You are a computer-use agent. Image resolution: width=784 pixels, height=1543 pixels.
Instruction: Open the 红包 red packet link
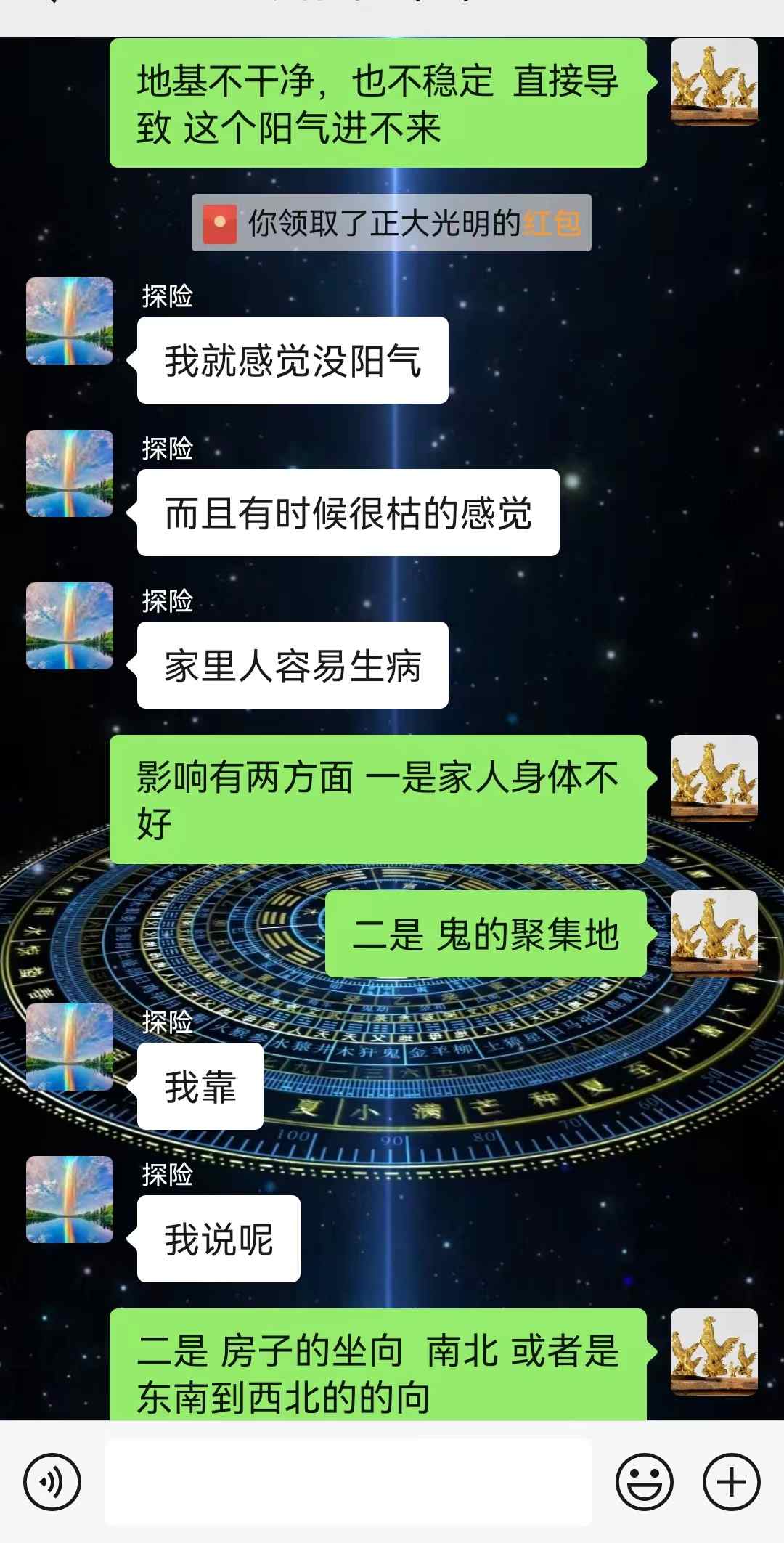click(552, 223)
